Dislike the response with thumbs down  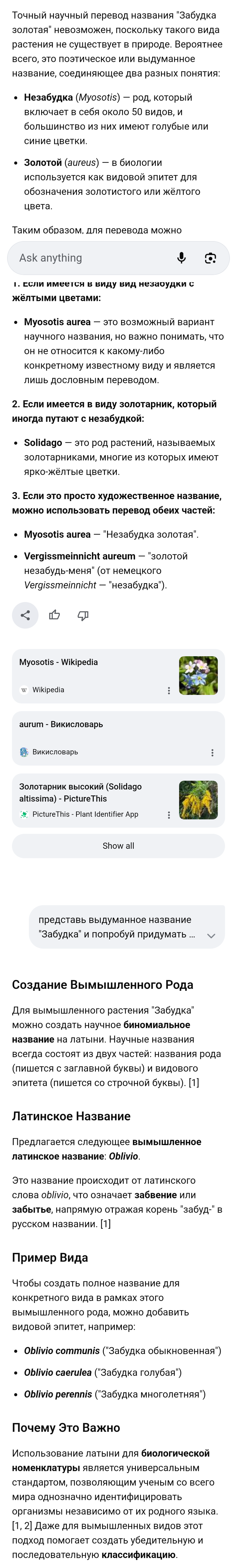pyautogui.click(x=83, y=615)
